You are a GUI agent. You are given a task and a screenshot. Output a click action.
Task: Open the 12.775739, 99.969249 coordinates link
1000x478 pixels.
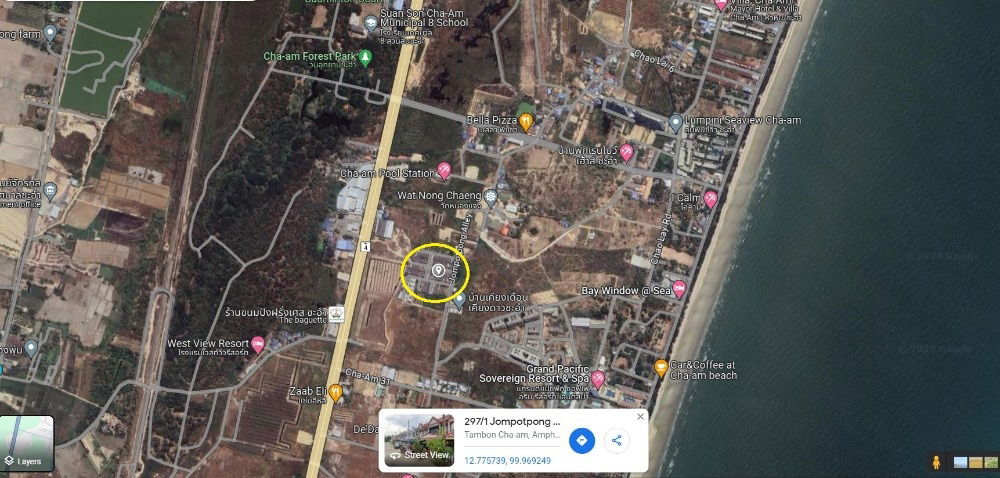pyautogui.click(x=507, y=461)
